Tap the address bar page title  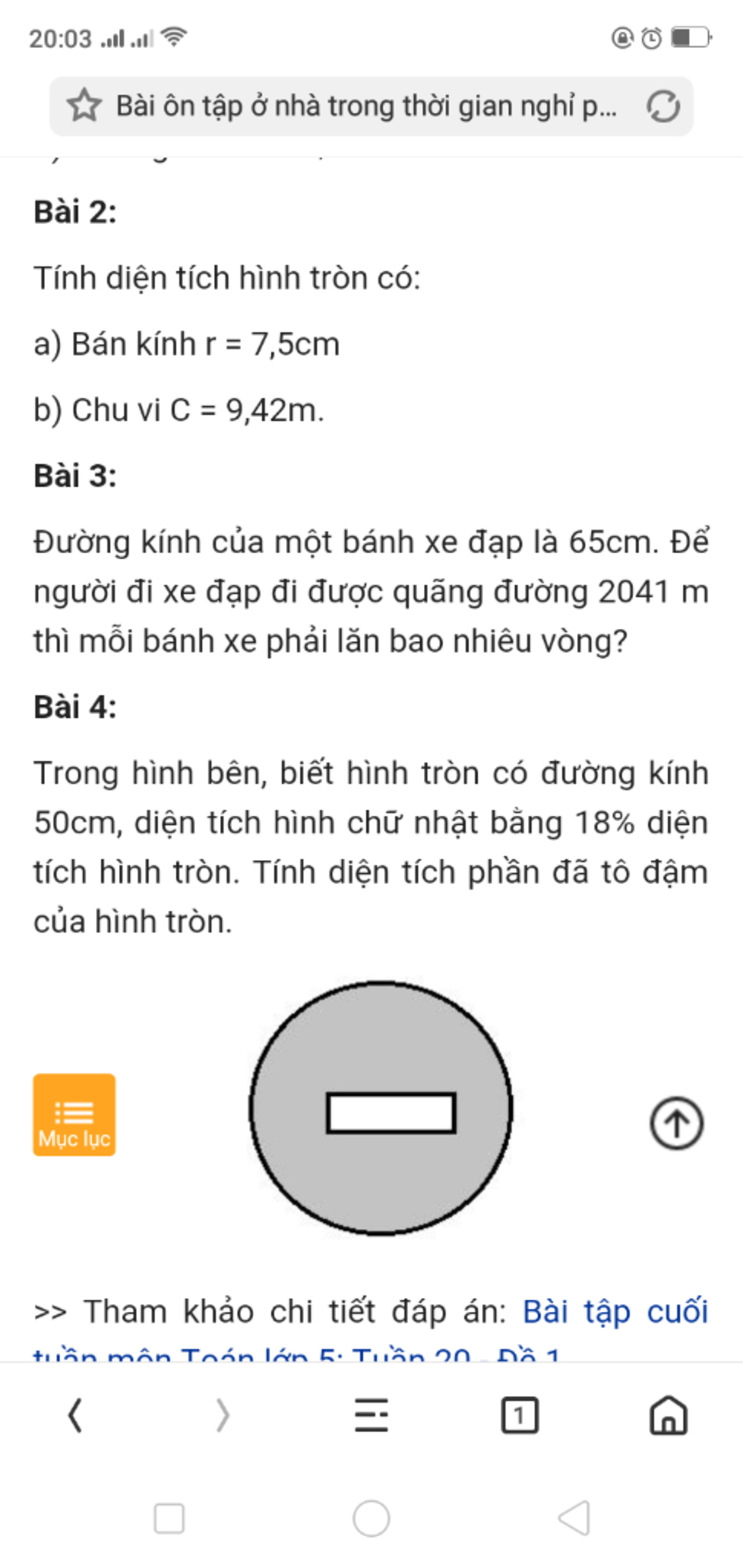pos(366,107)
